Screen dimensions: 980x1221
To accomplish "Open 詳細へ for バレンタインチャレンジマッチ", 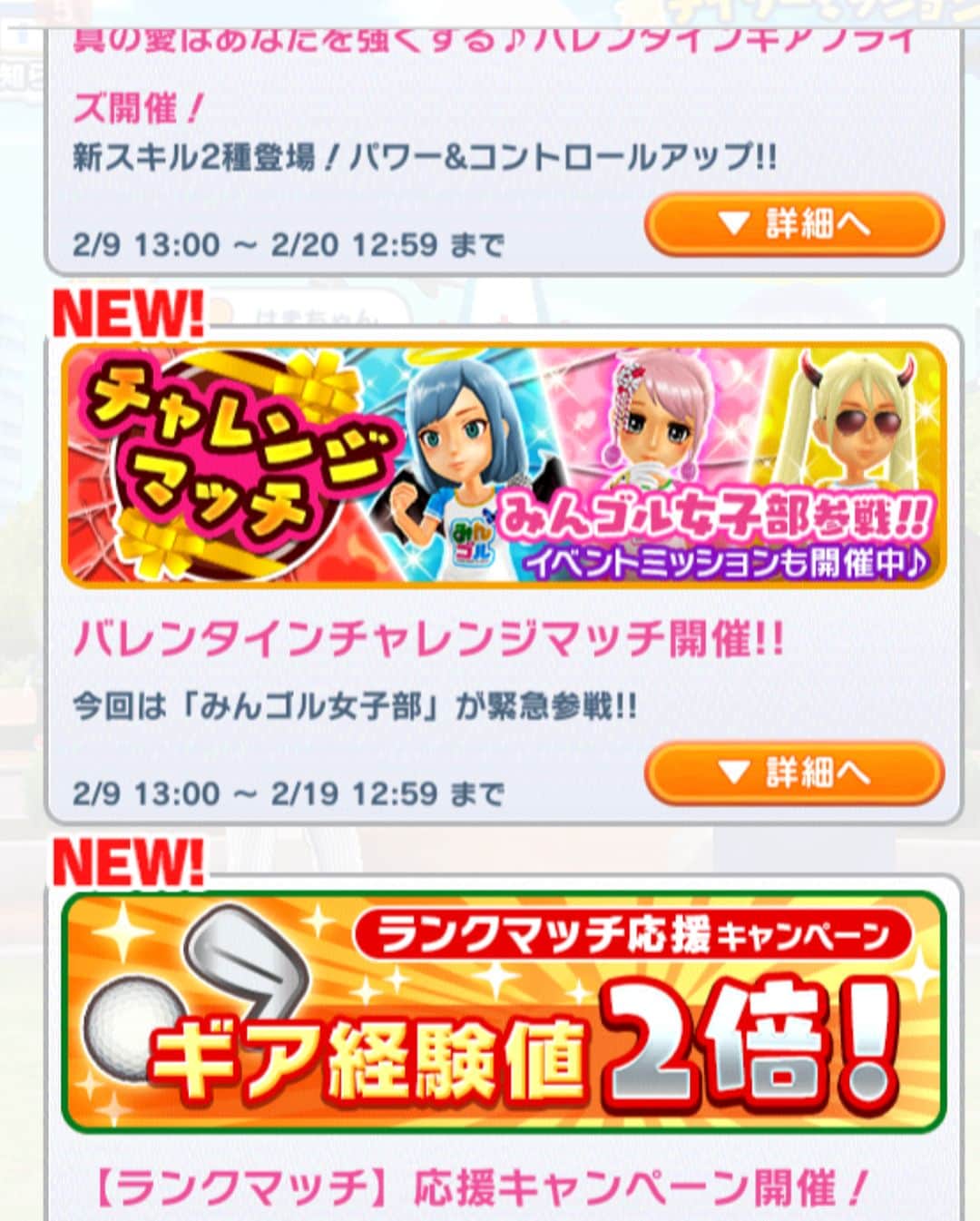I will (794, 773).
